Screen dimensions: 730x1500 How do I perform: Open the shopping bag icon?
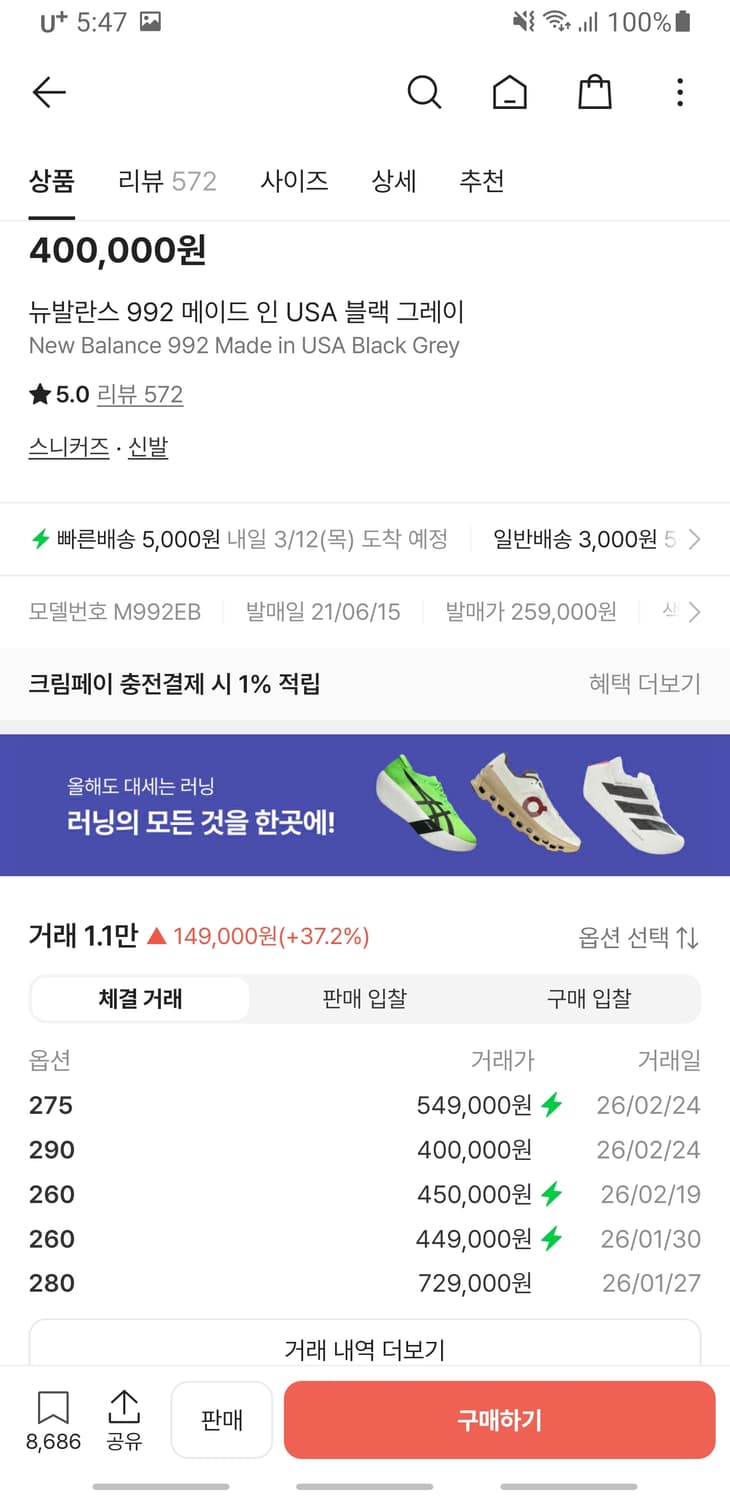pyautogui.click(x=594, y=91)
